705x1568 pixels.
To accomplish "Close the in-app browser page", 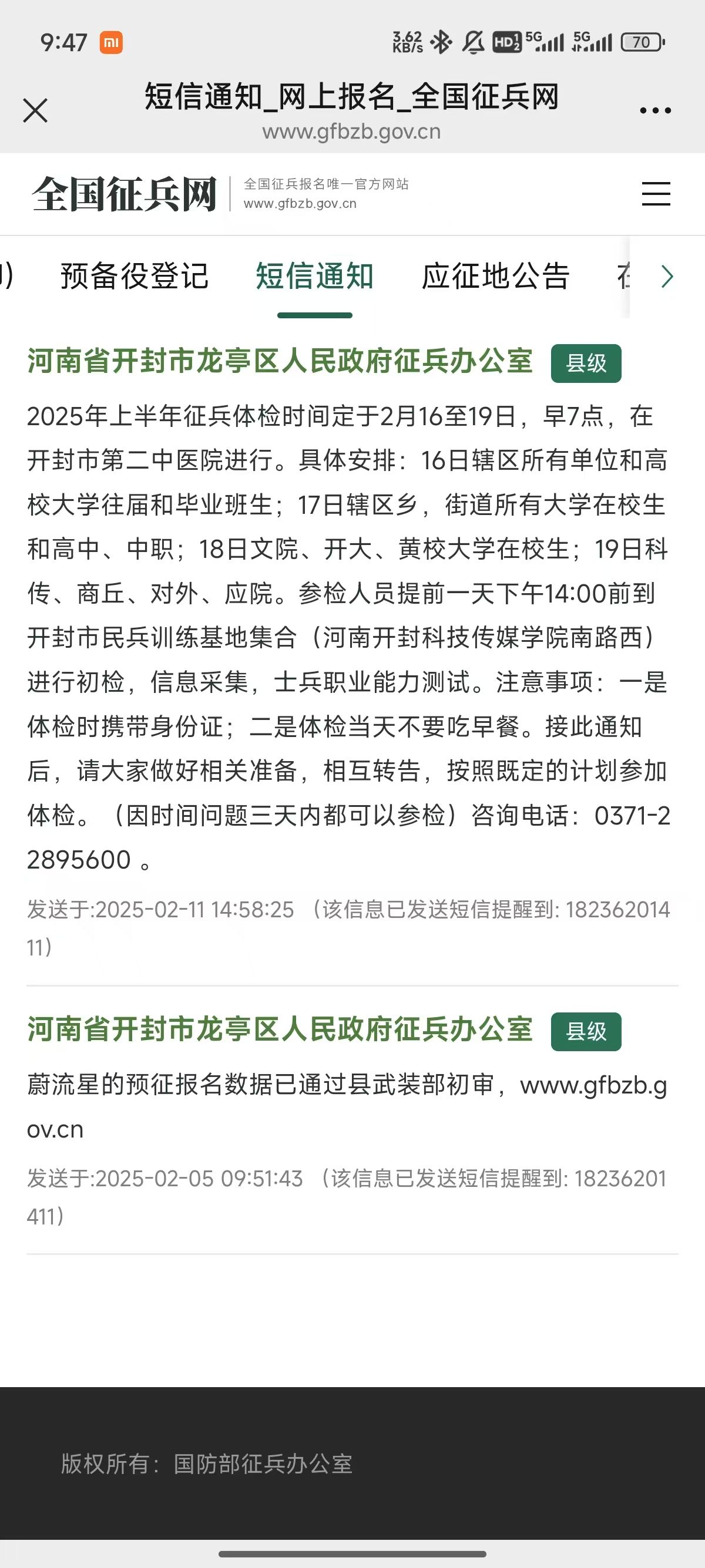I will (x=35, y=111).
